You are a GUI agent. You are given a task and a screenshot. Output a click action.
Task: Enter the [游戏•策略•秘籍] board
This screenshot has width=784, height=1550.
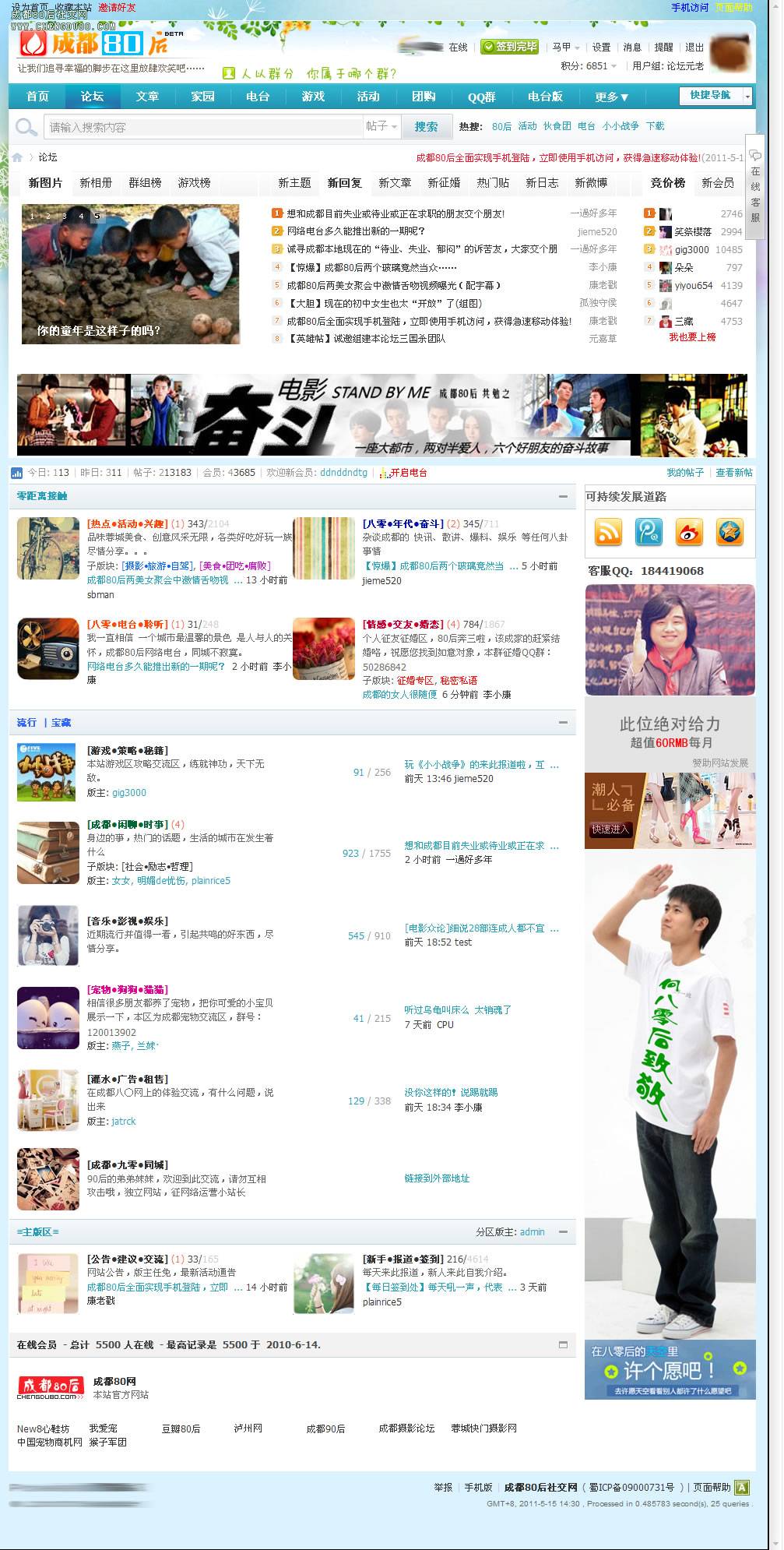click(x=127, y=751)
